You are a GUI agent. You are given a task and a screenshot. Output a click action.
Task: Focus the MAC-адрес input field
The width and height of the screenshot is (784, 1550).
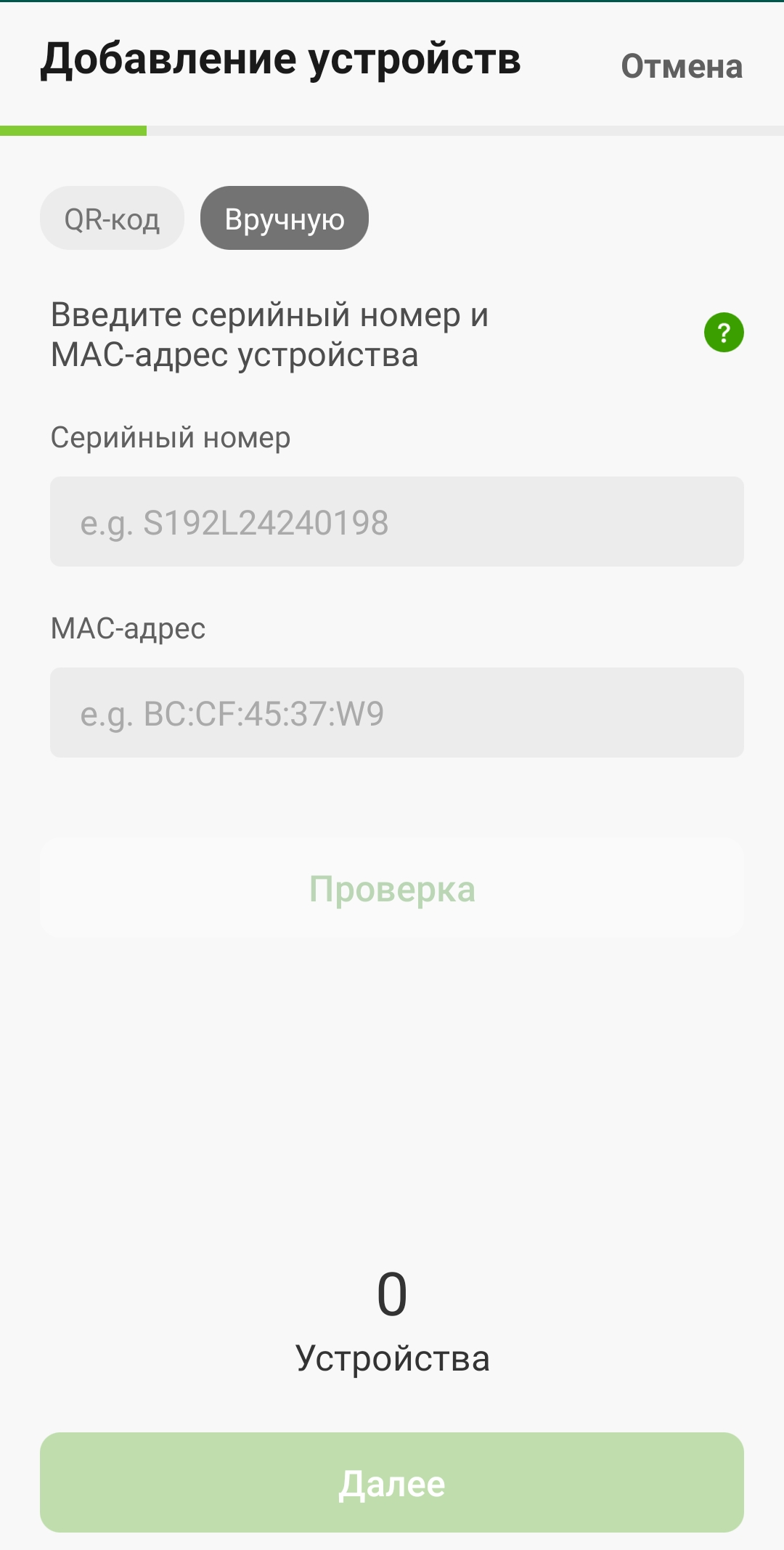[x=396, y=713]
